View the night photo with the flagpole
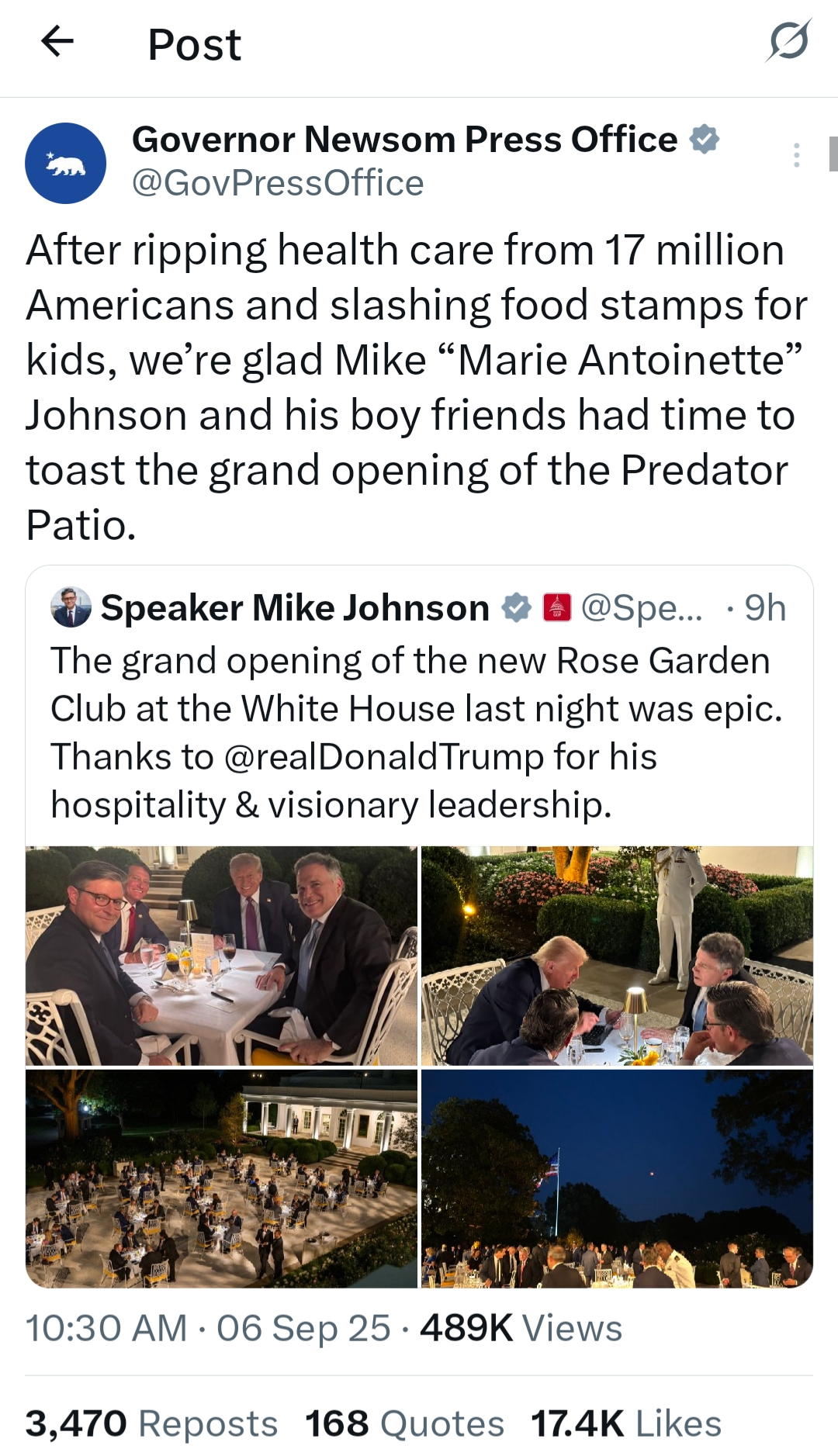 [617, 1178]
